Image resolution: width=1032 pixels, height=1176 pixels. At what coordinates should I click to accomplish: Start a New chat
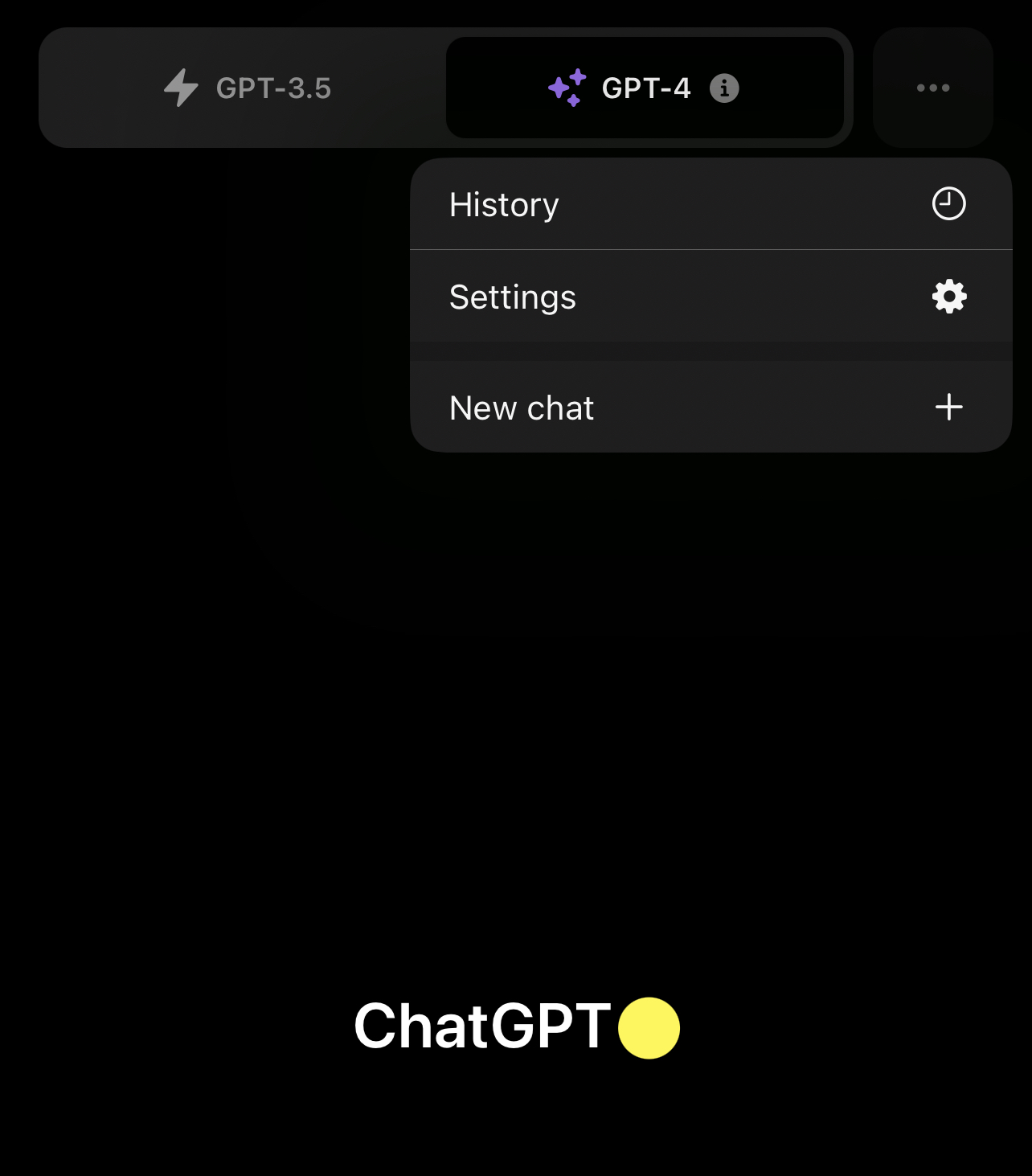point(711,408)
